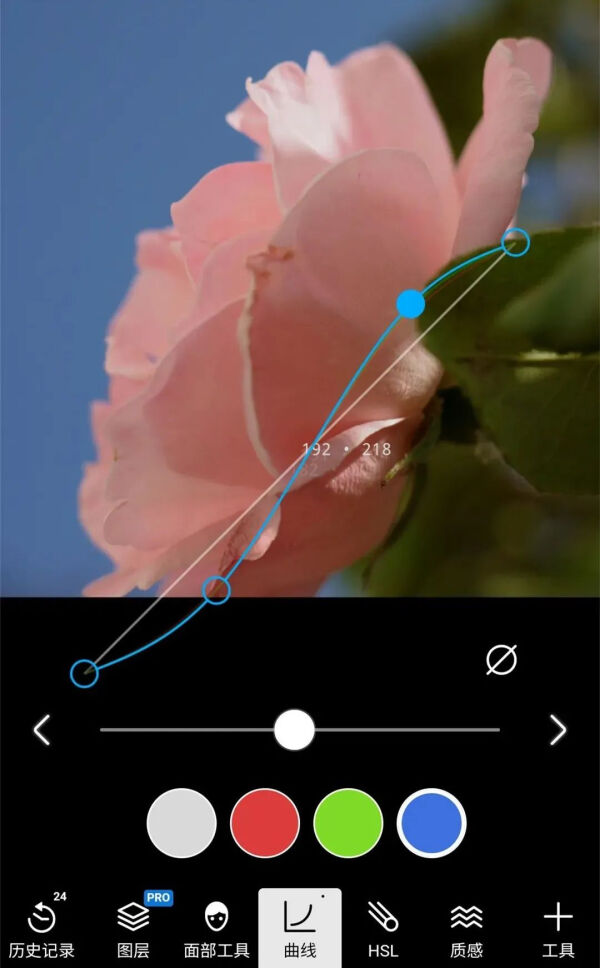The height and width of the screenshot is (968, 600).
Task: Open the 工具 plus menu
Action: (x=558, y=928)
